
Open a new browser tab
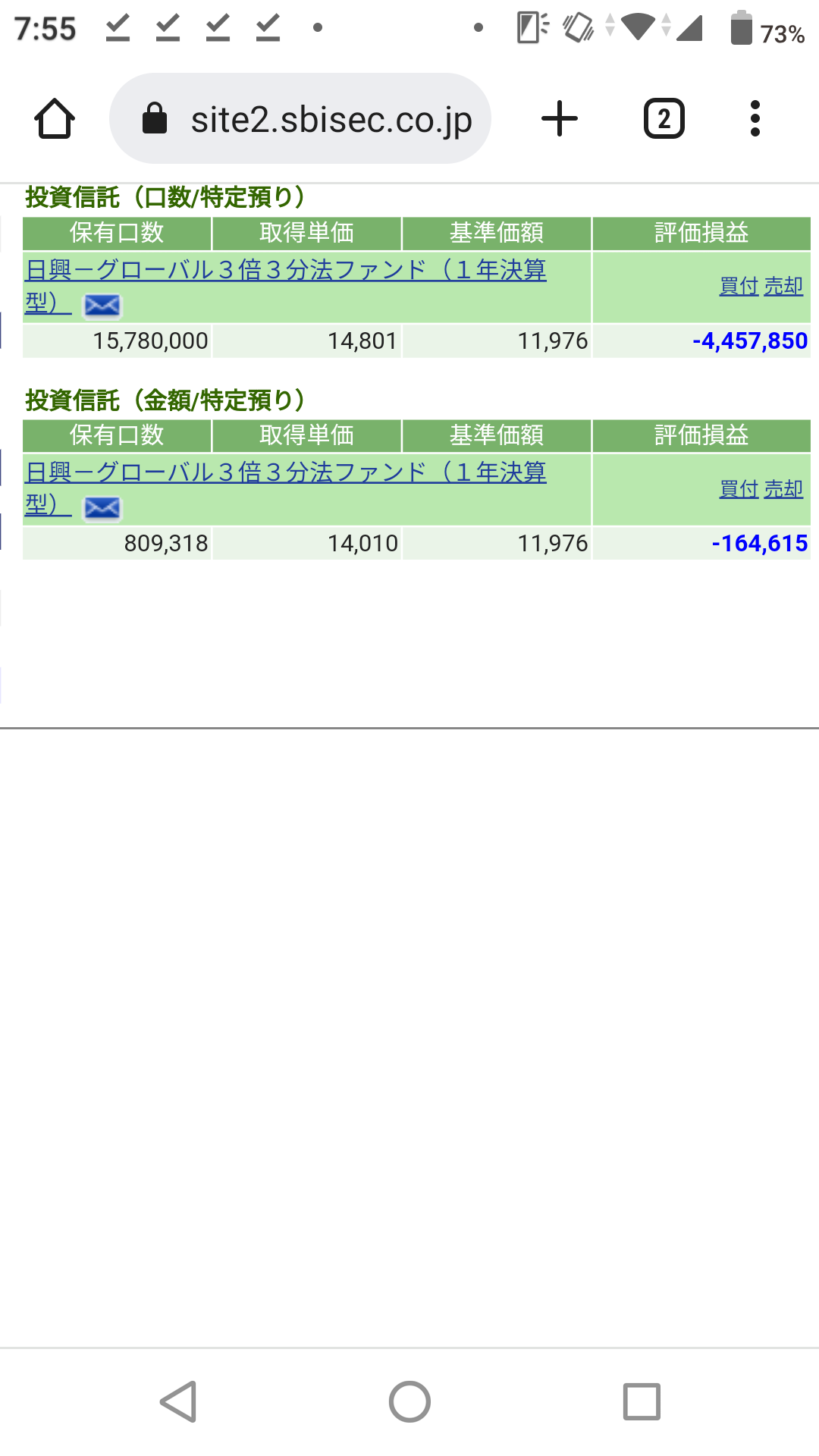[x=560, y=119]
